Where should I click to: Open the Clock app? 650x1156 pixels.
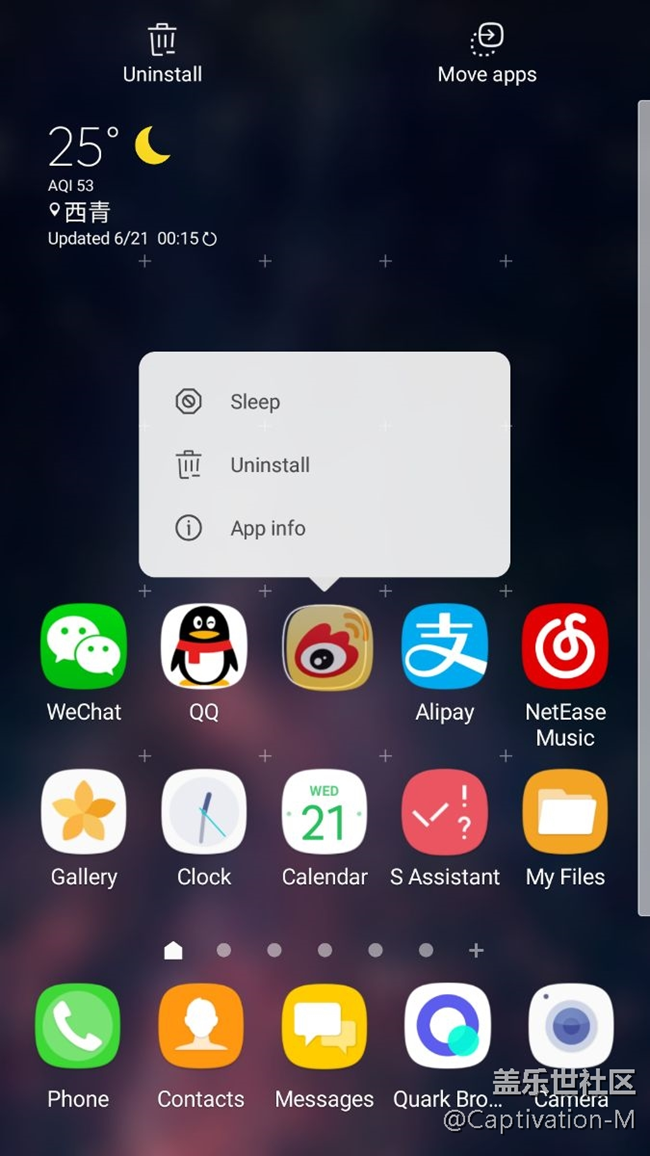pos(204,812)
